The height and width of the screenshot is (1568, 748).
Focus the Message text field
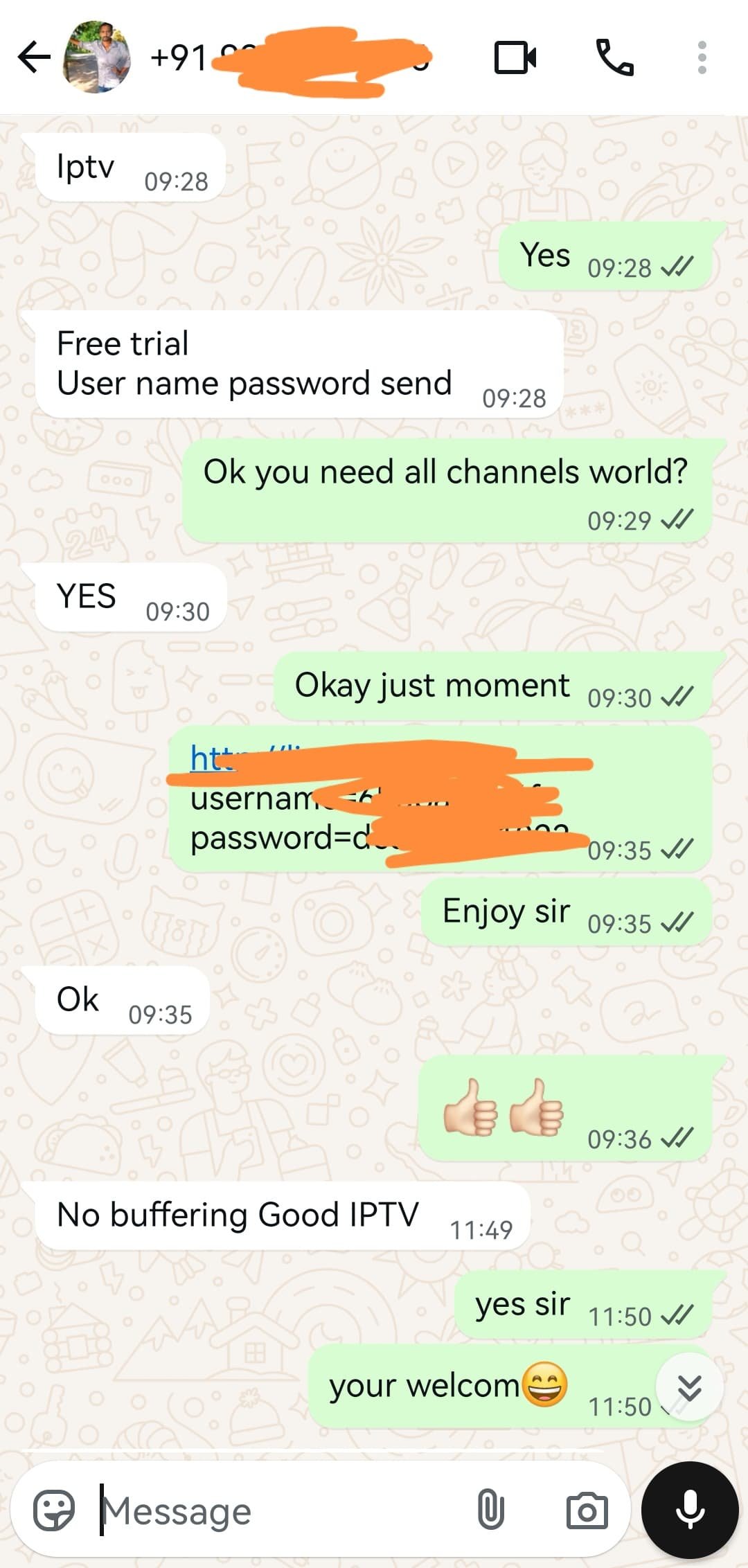pos(277,1511)
